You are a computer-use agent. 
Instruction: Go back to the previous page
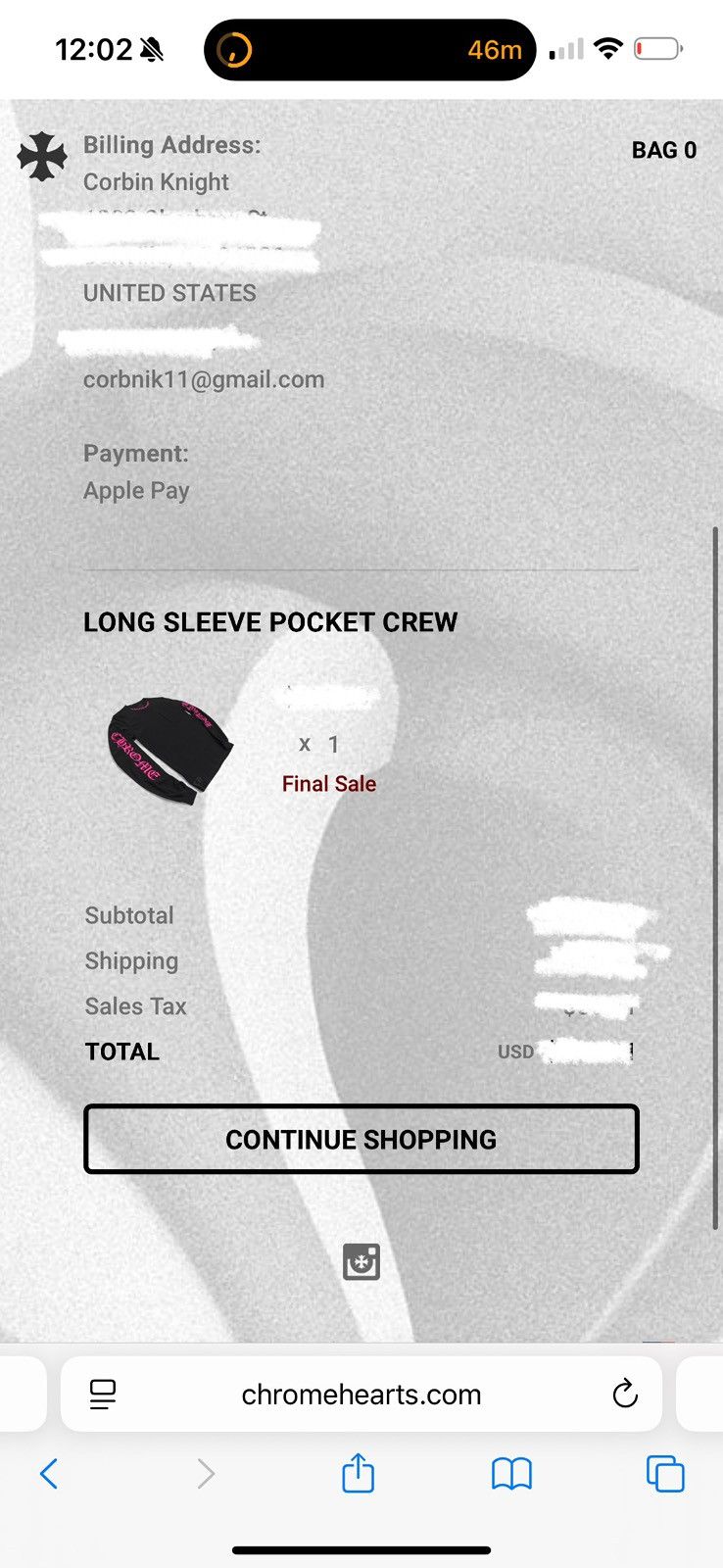click(x=49, y=1473)
